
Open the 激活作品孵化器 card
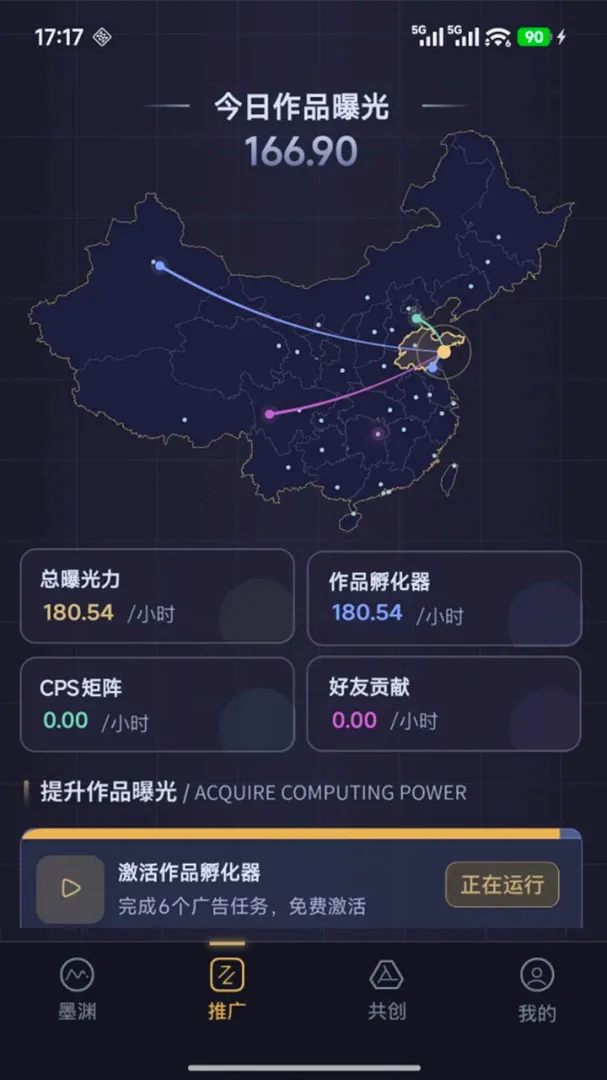point(301,878)
